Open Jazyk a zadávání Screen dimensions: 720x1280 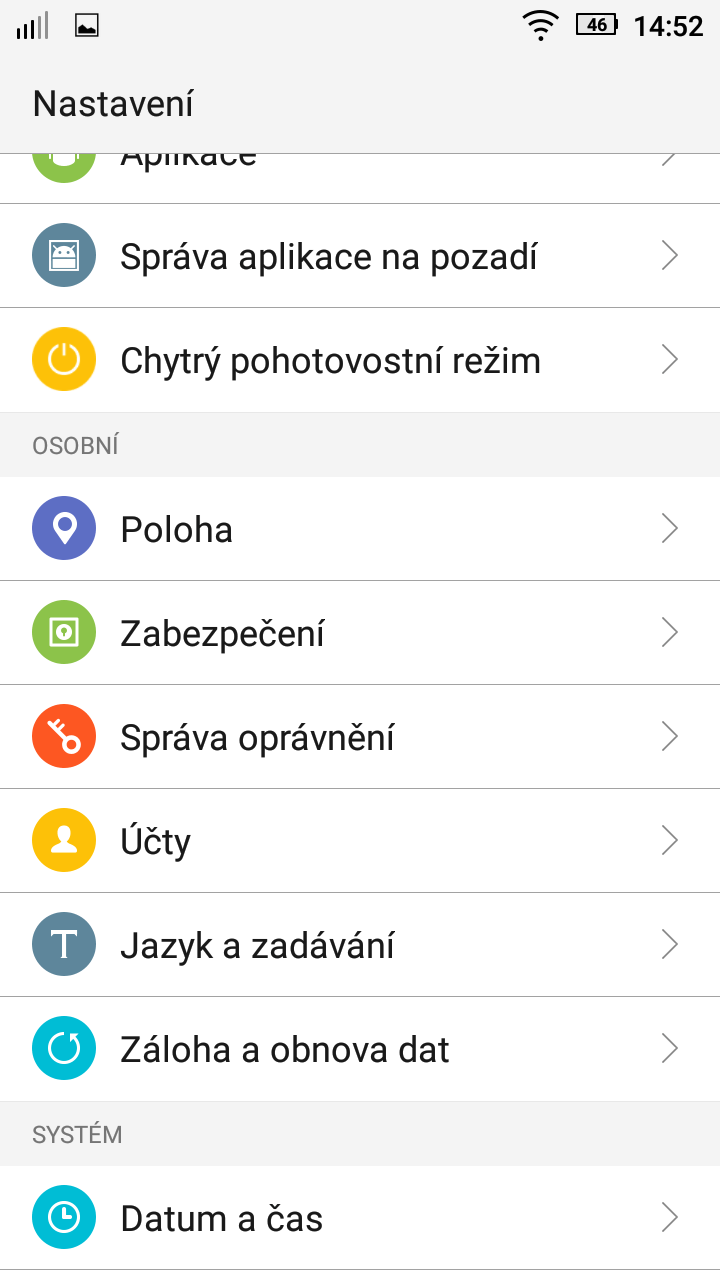coord(360,945)
